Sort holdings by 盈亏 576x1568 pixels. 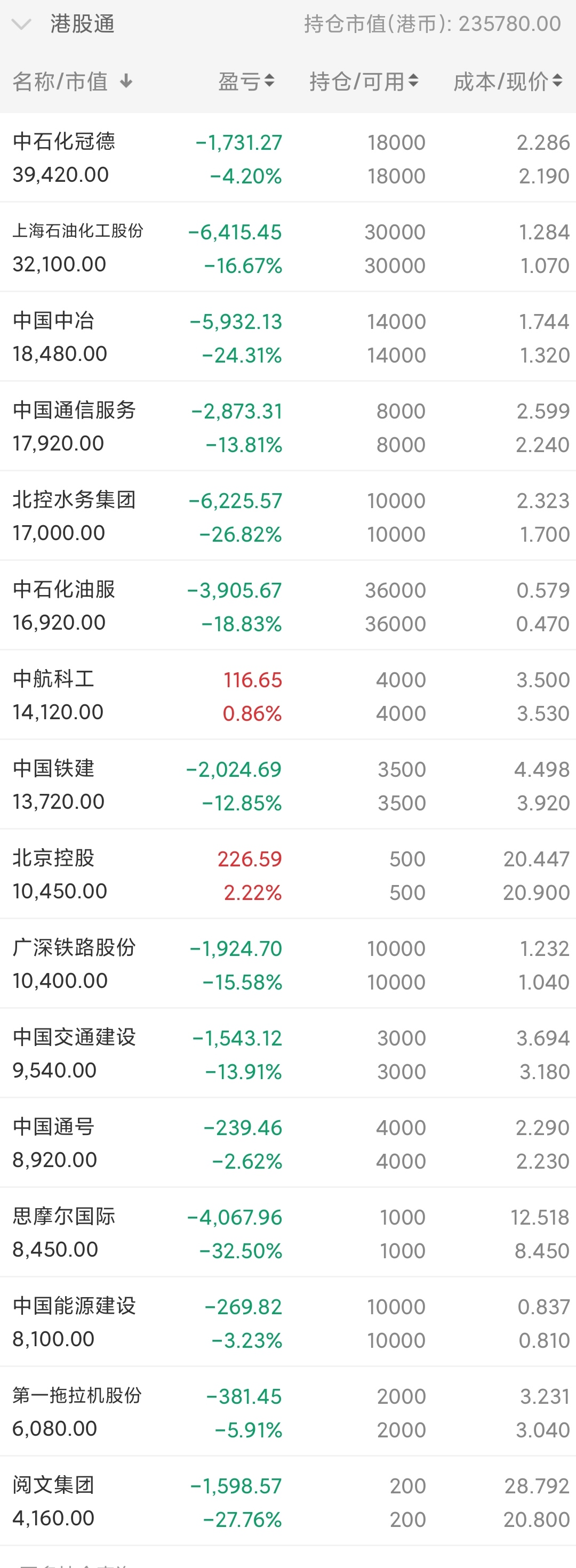point(246,81)
